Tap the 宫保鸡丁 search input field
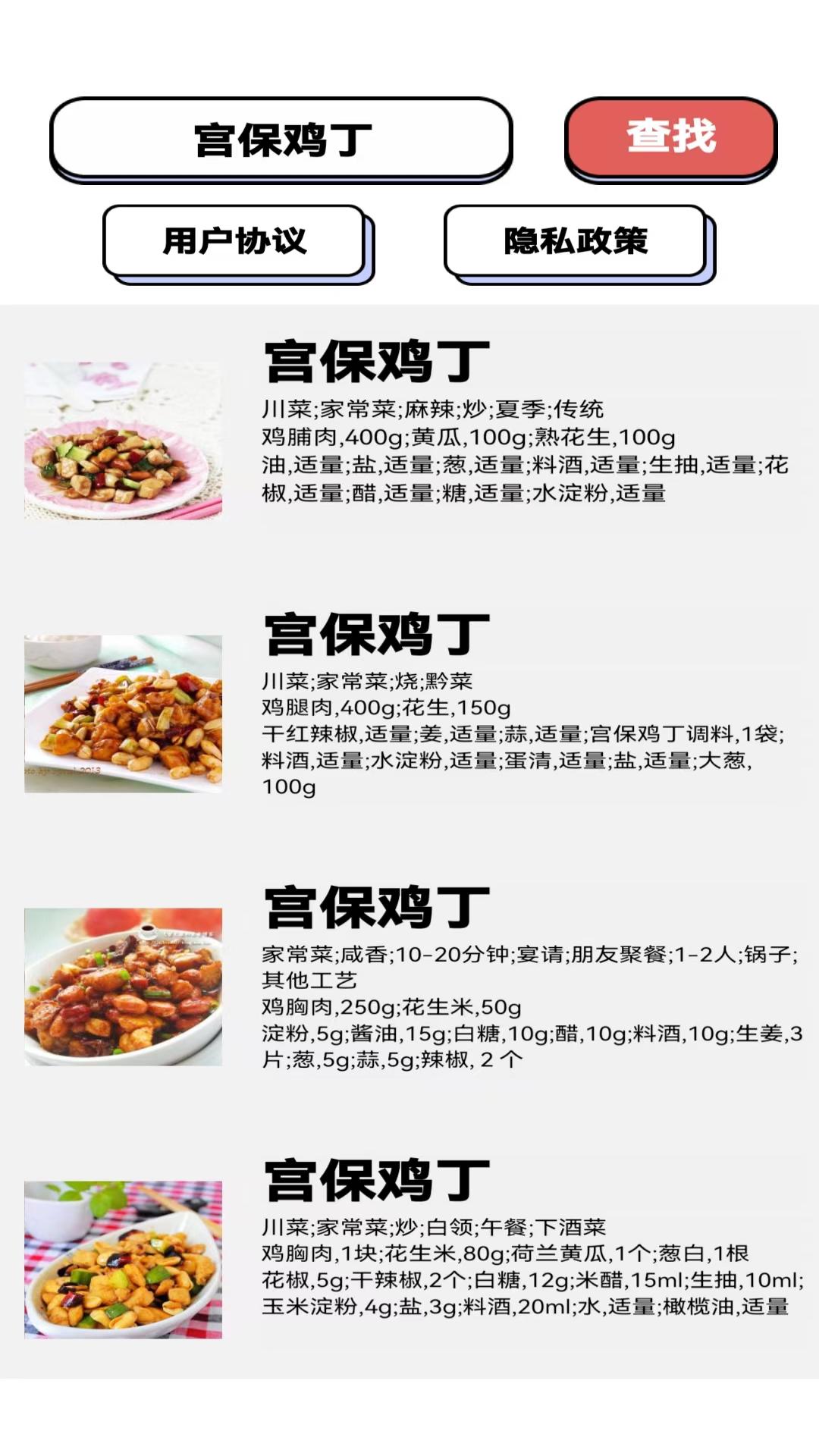819x1456 pixels. 281,139
